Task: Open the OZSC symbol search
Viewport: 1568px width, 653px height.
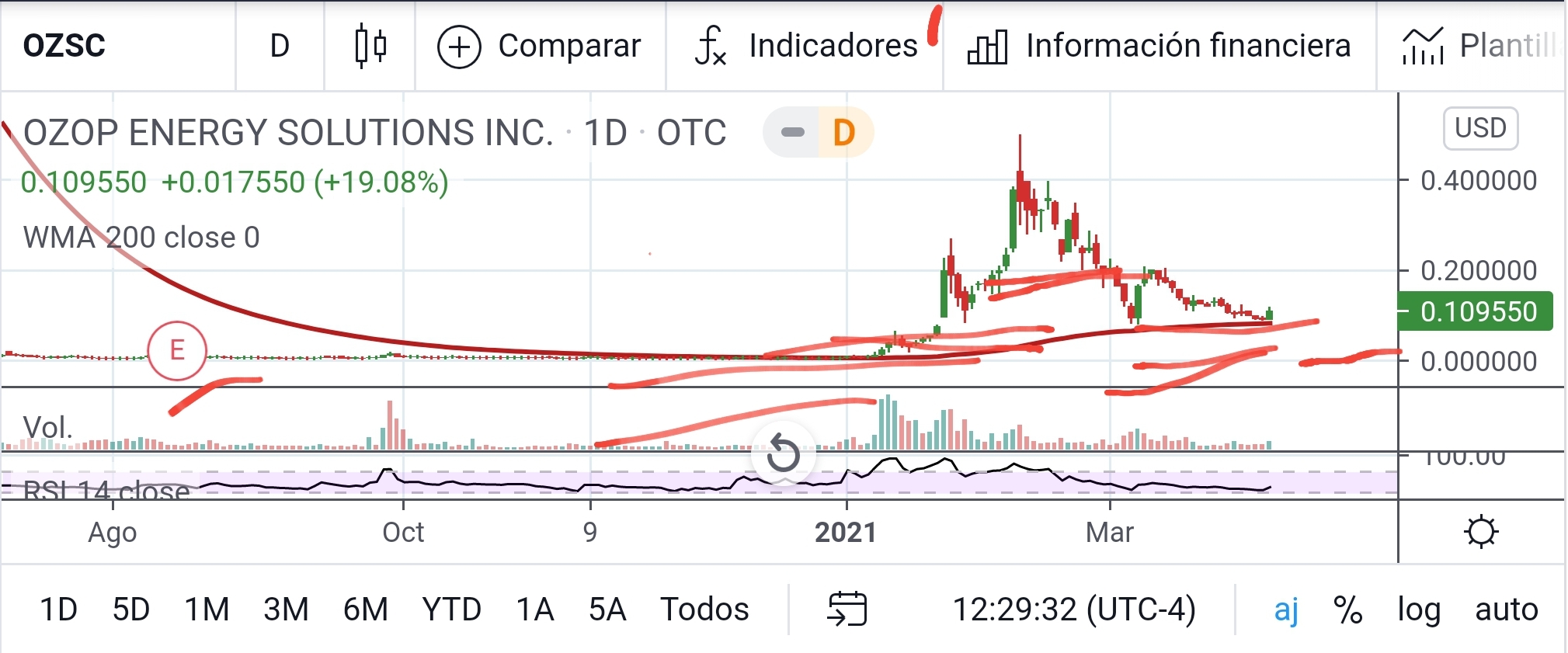Action: (65, 46)
